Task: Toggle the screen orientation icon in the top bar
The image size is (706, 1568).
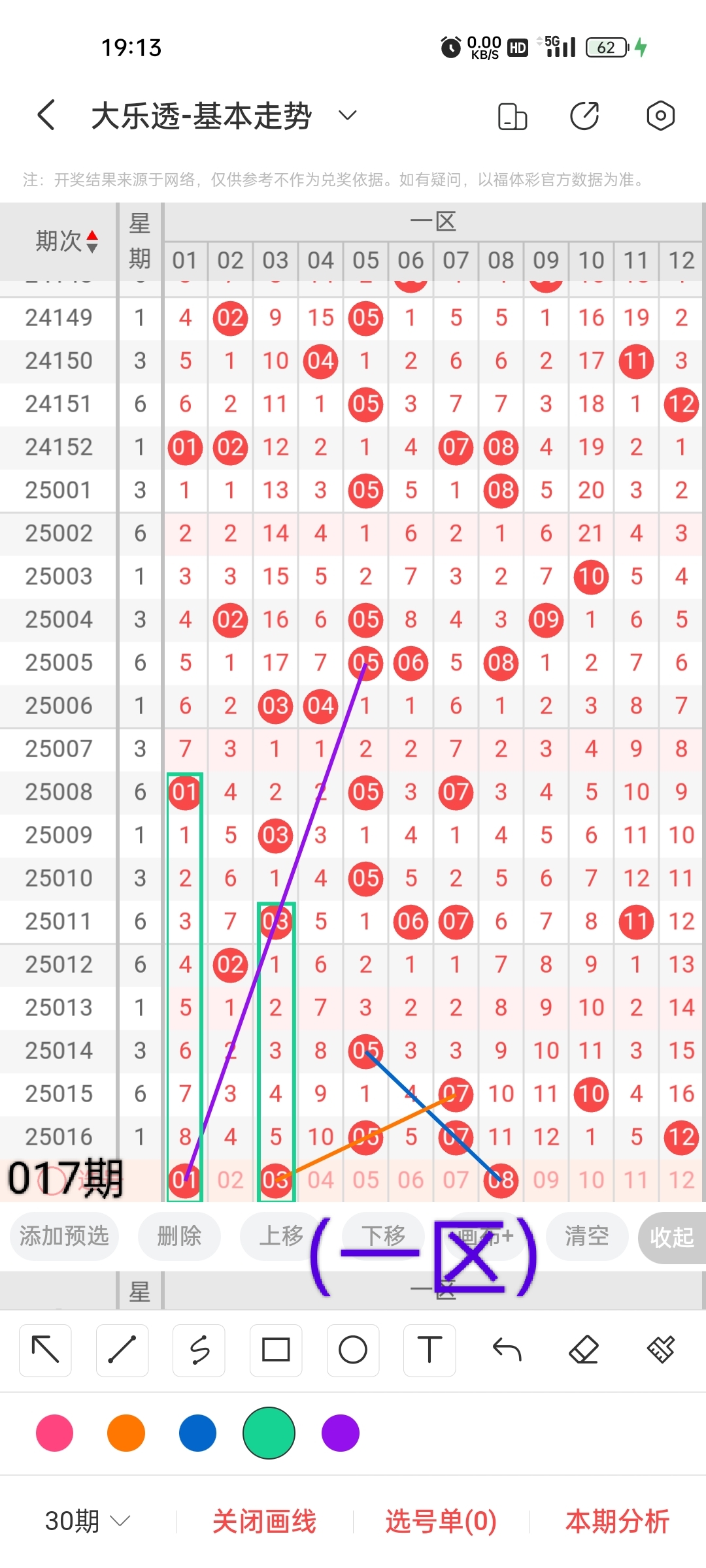Action: click(512, 117)
